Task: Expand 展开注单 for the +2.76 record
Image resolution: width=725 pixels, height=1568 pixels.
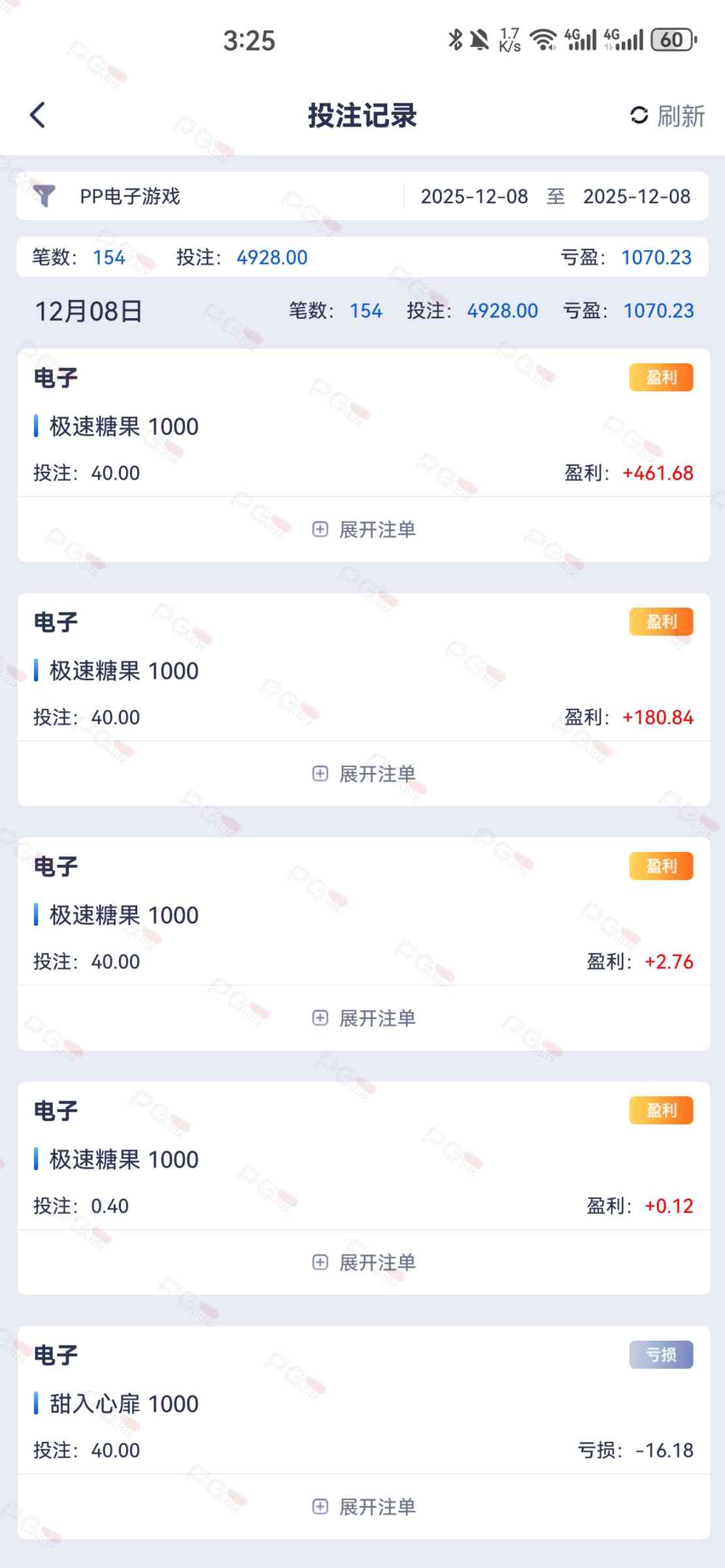Action: [363, 1019]
